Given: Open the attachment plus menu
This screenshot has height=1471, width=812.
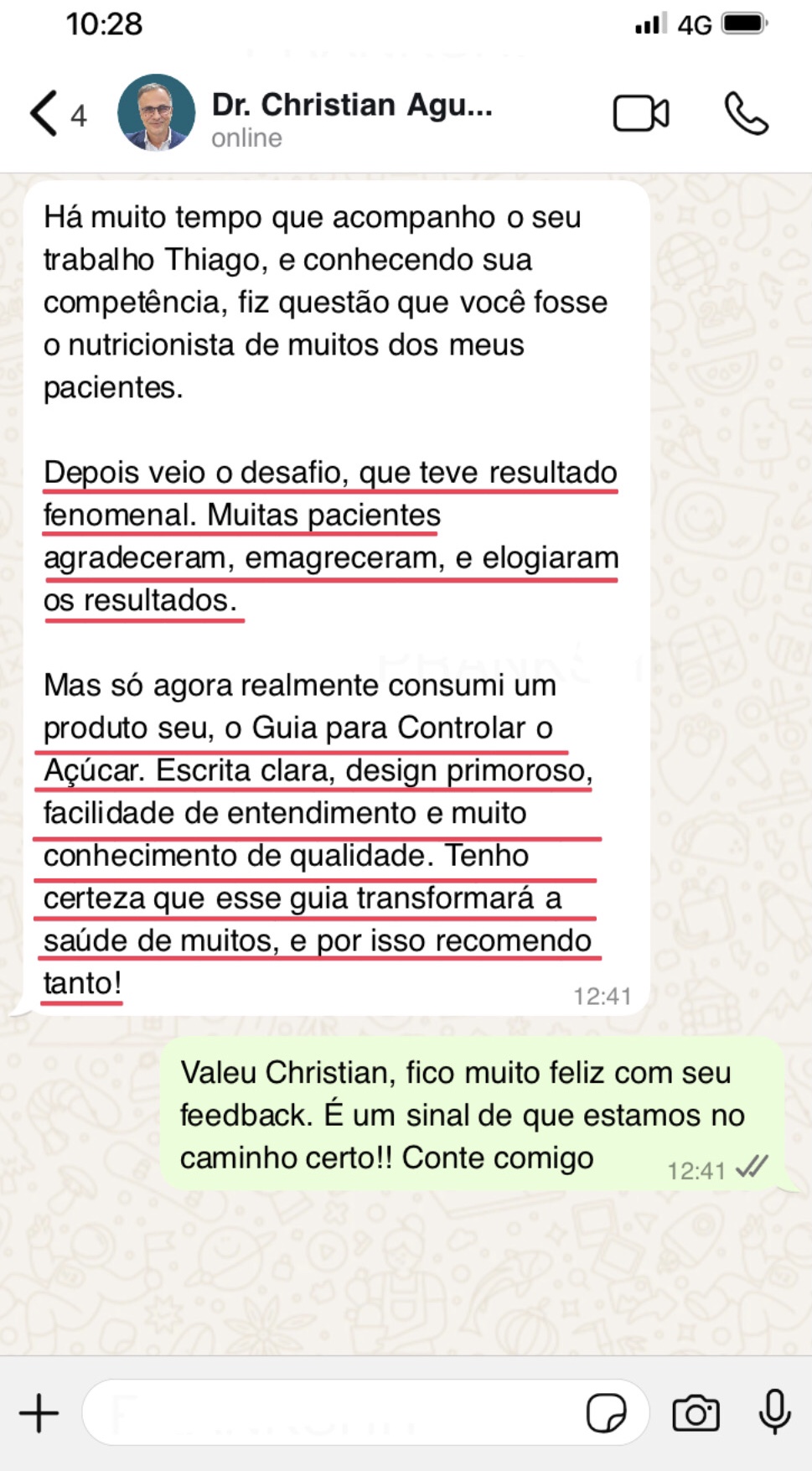Looking at the screenshot, I should coord(39,1414).
